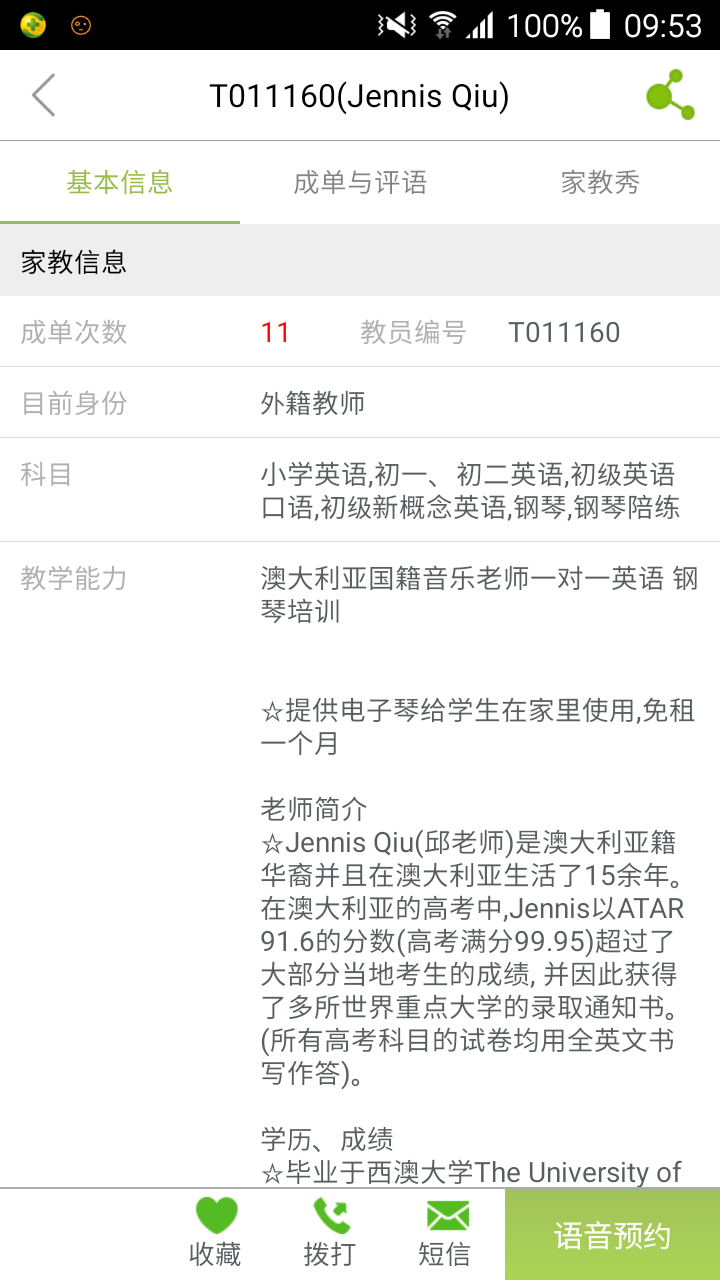Tap the orange smiley notification icon
This screenshot has height=1280, width=720.
tap(80, 24)
